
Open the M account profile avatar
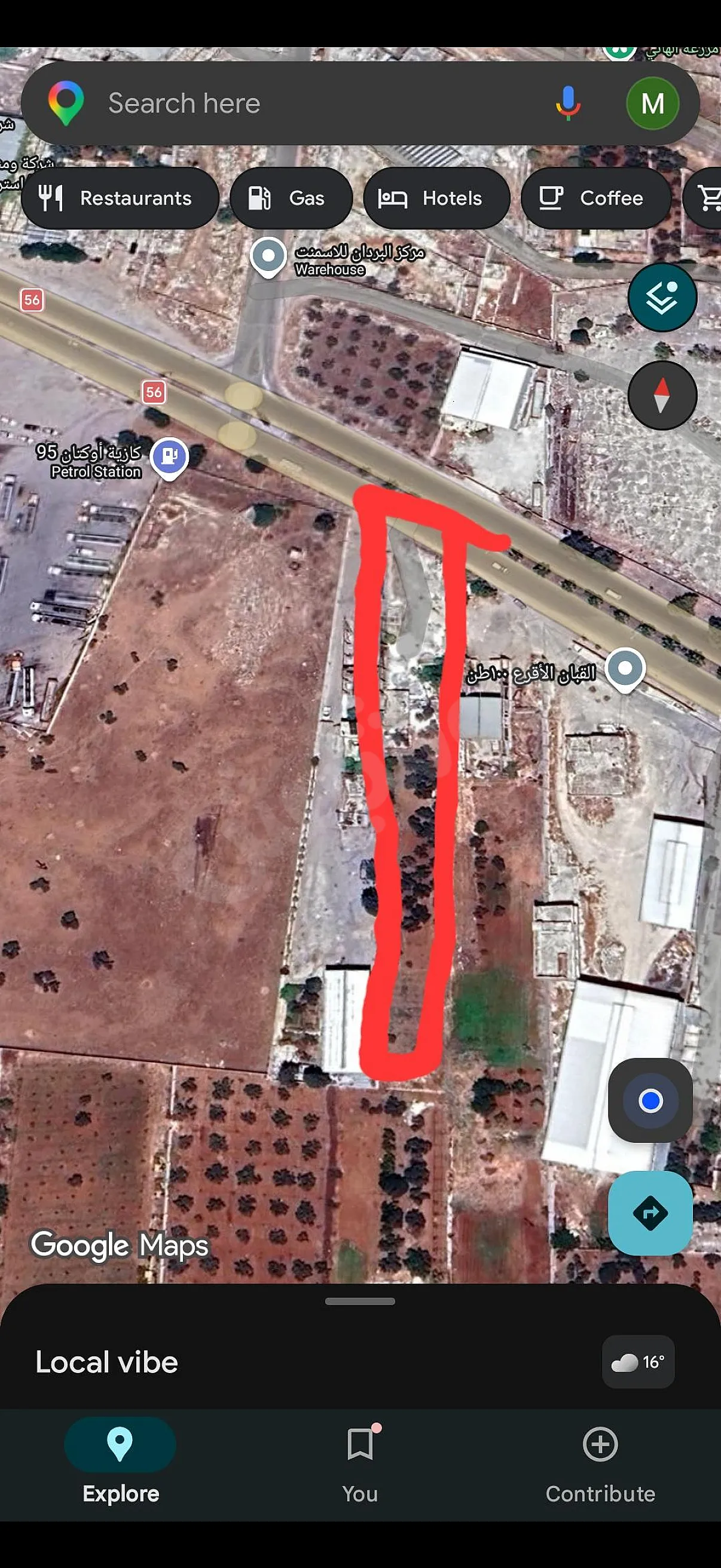click(652, 103)
